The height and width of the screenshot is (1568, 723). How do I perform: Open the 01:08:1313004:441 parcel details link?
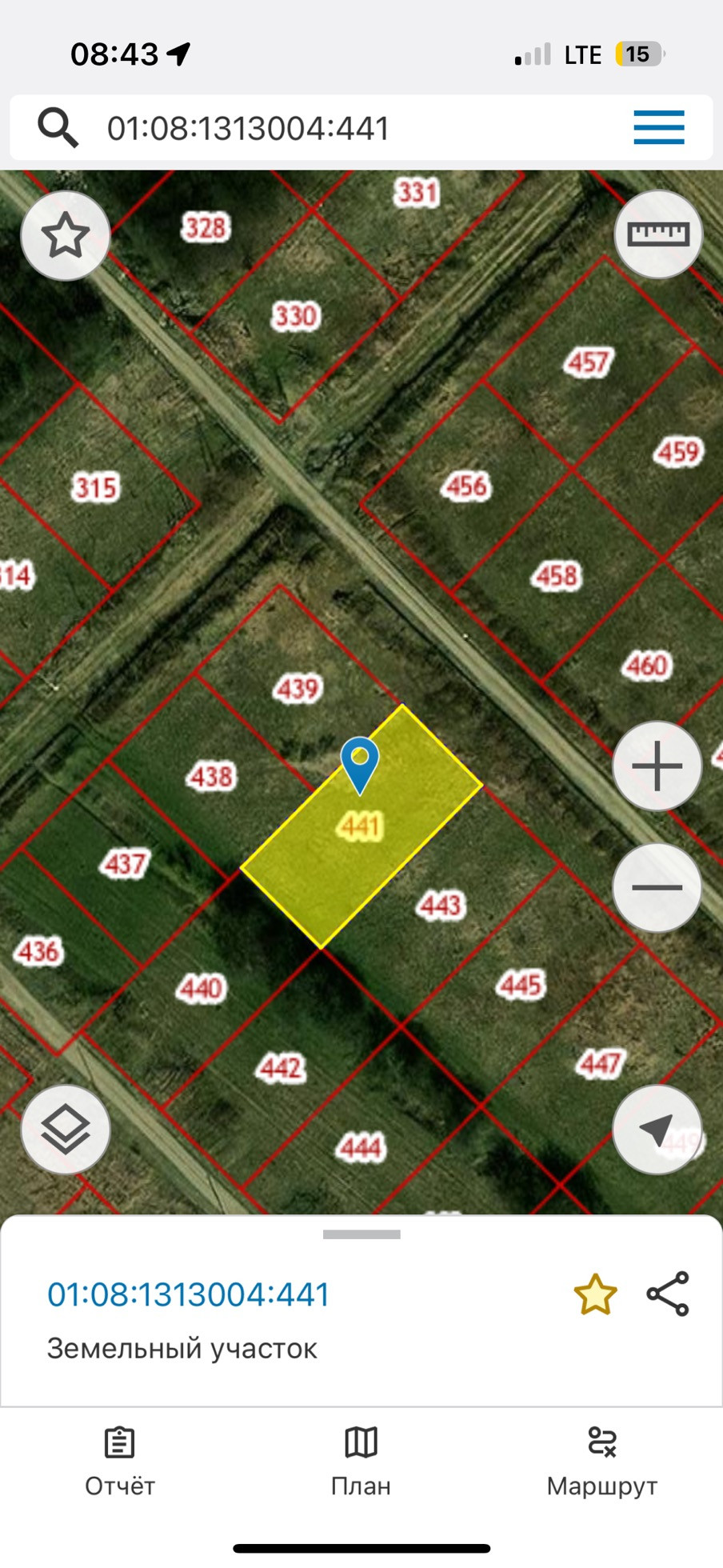tap(189, 1295)
